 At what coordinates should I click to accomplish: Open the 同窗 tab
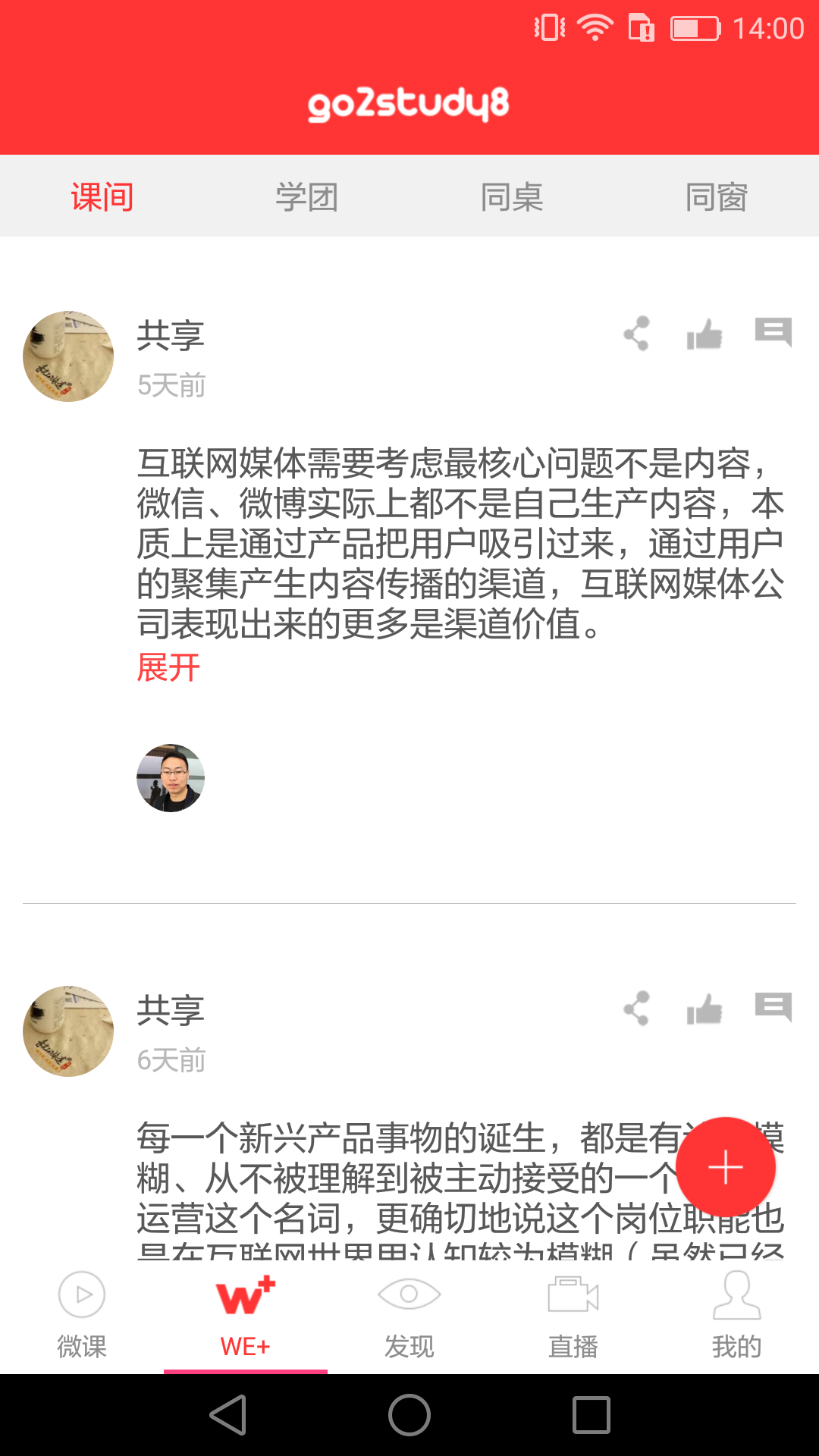717,196
